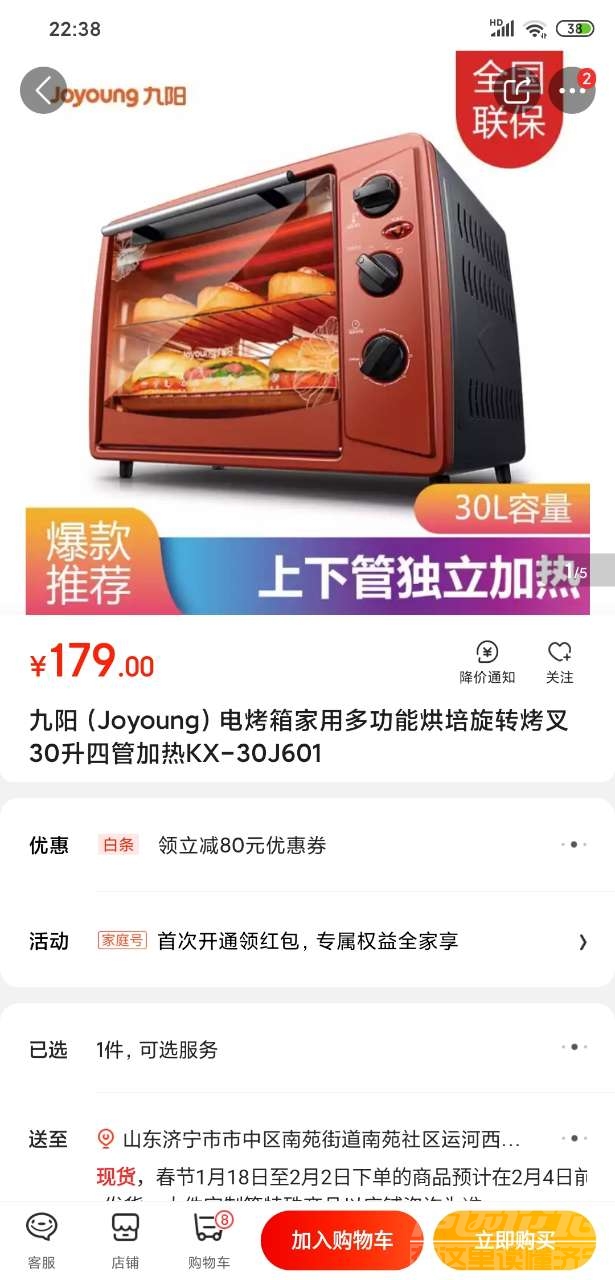The height and width of the screenshot is (1280, 615).
Task: Go back using the arrow icon
Action: (43, 90)
